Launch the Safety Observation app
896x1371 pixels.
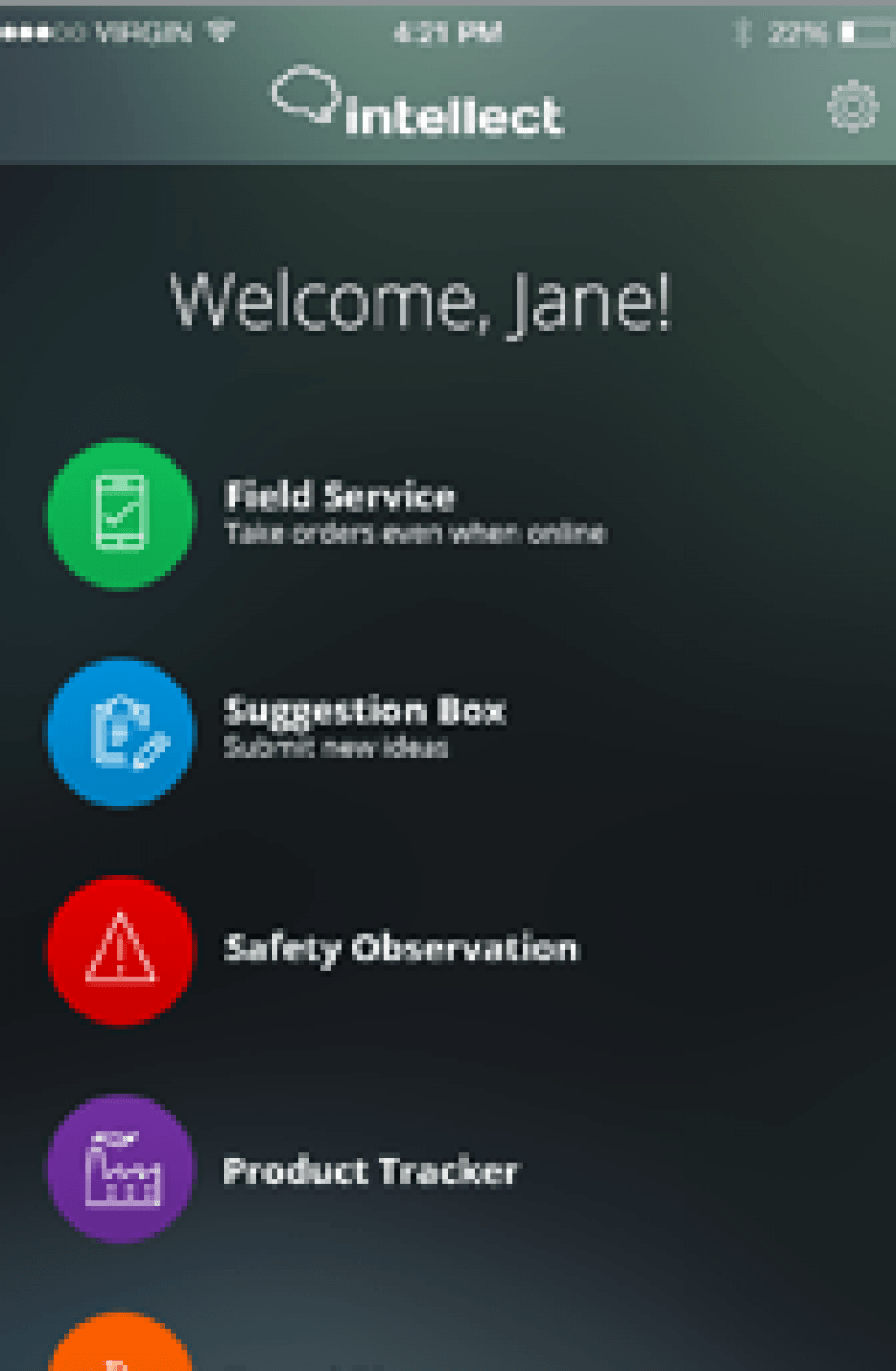point(122,950)
